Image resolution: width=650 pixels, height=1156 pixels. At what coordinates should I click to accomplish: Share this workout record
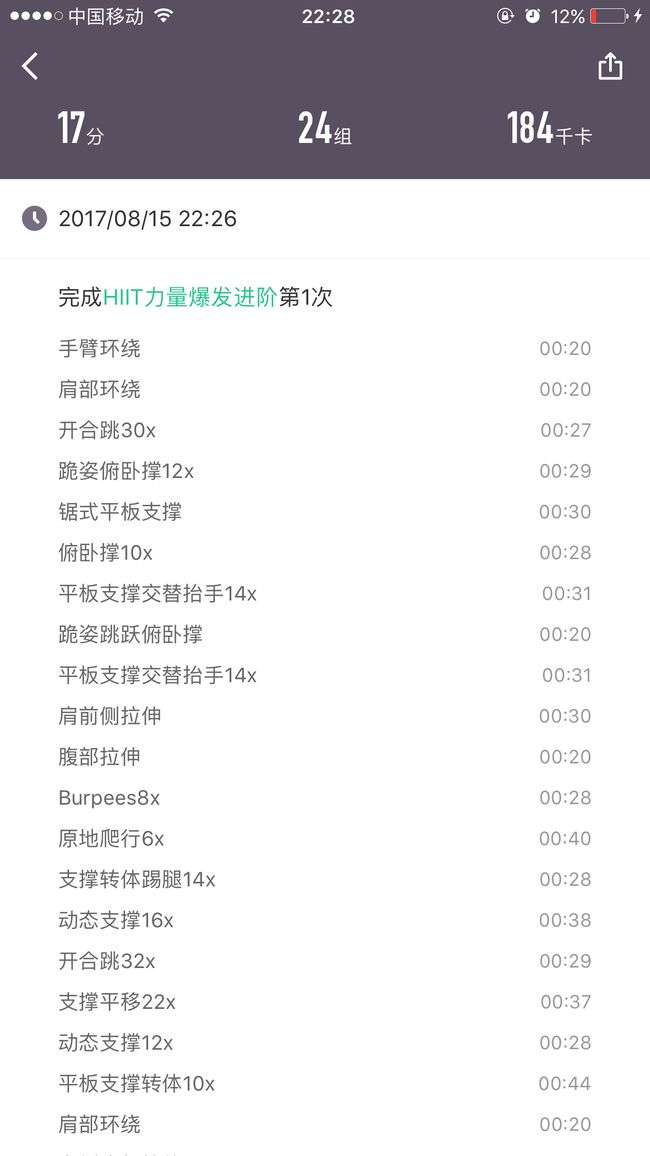point(609,66)
